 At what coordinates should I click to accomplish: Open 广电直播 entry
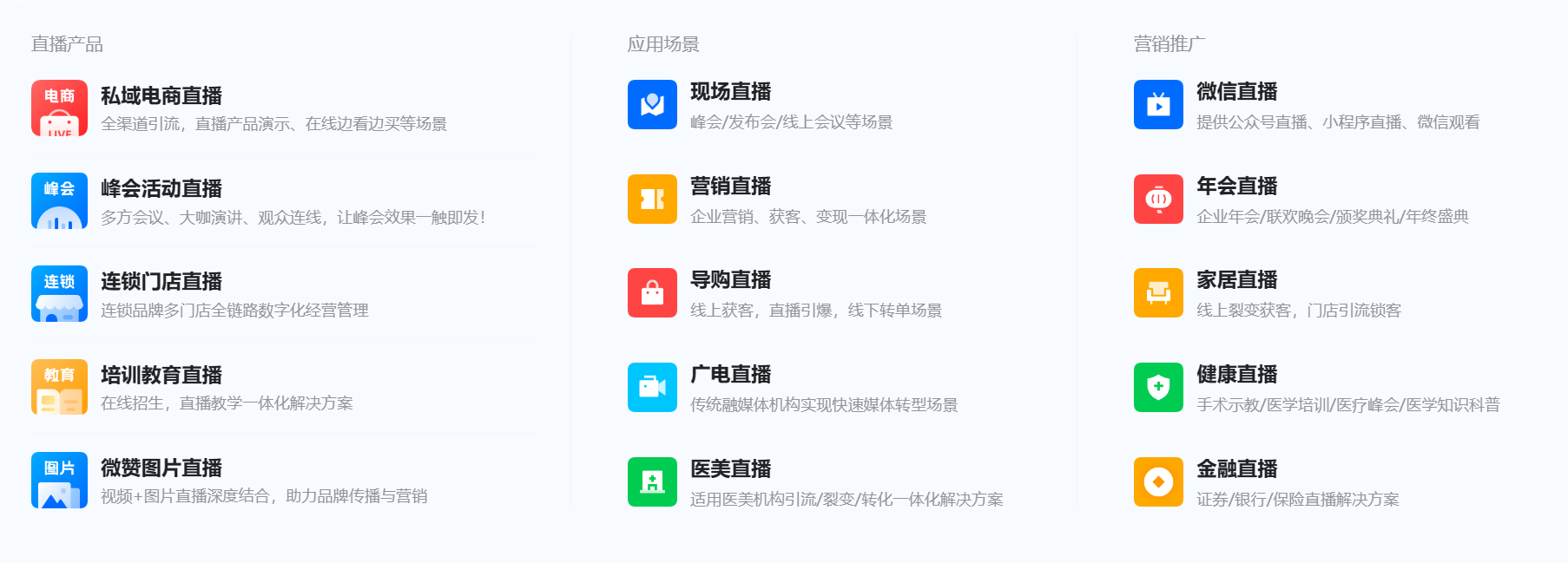(730, 375)
